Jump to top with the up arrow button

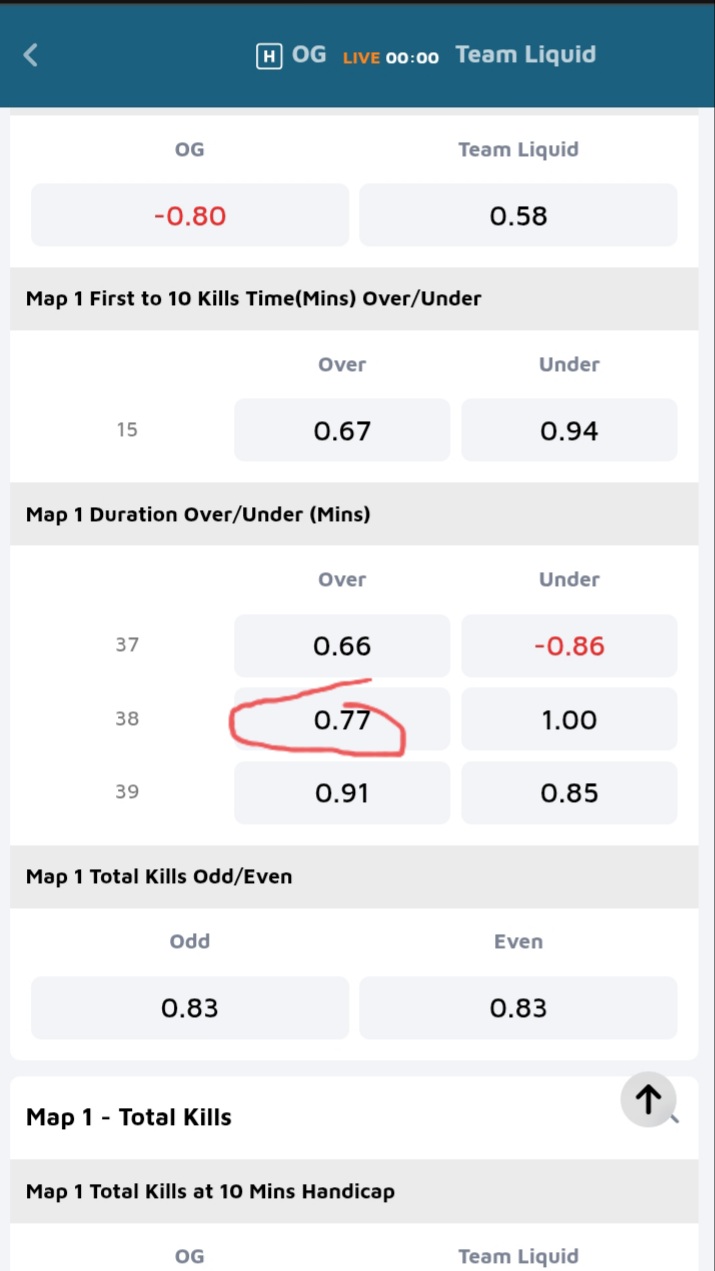coord(648,1099)
